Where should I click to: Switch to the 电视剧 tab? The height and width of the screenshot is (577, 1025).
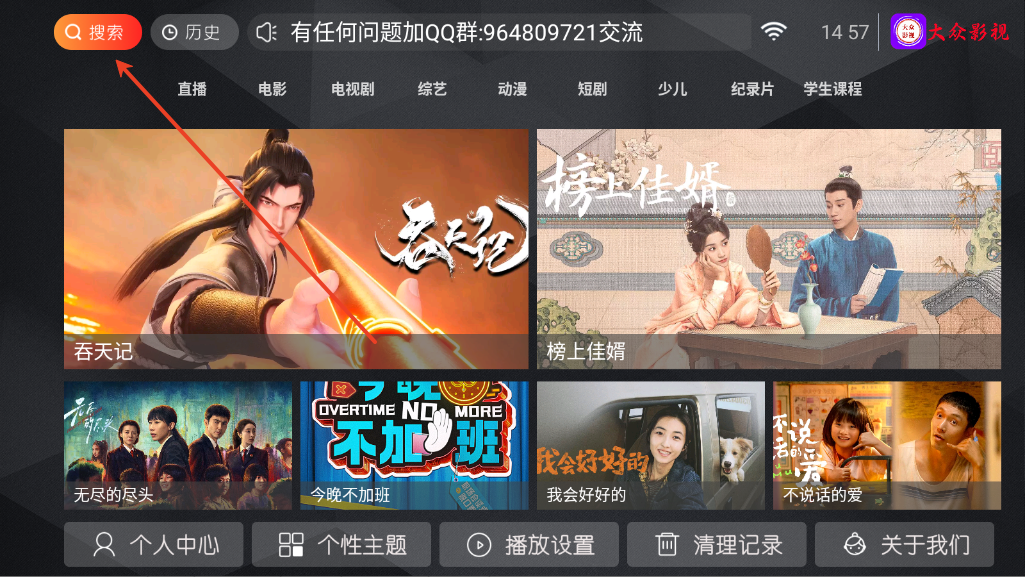coord(352,89)
